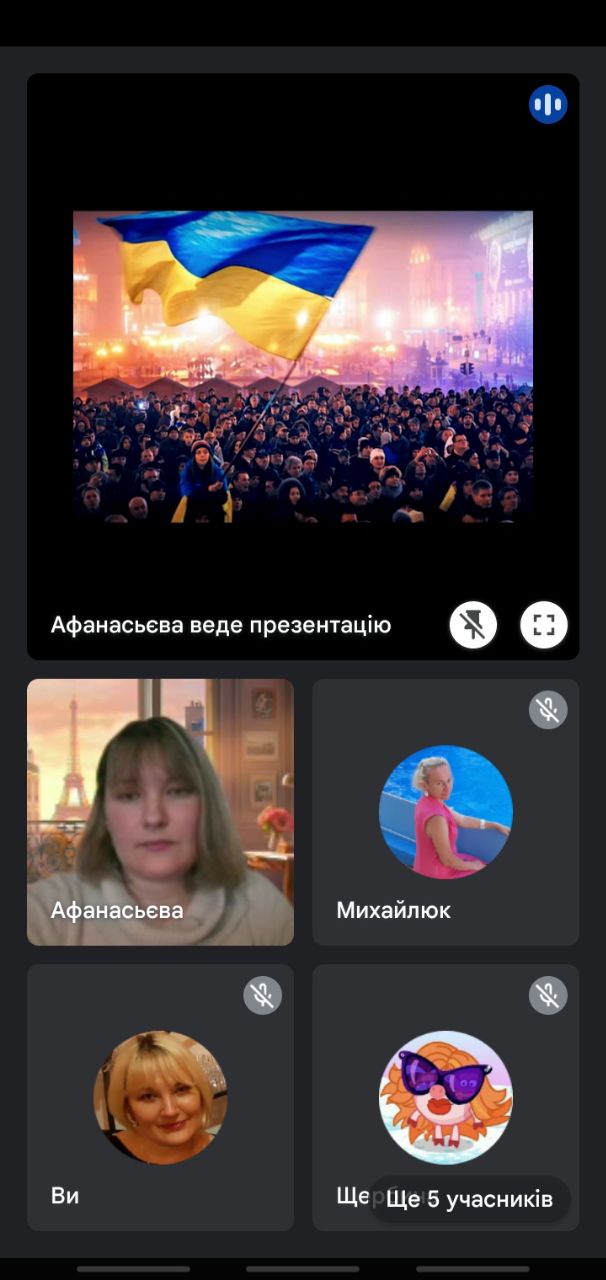606x1280 pixels.
Task: Unpin Афанасьєва's presentation
Action: pos(472,626)
